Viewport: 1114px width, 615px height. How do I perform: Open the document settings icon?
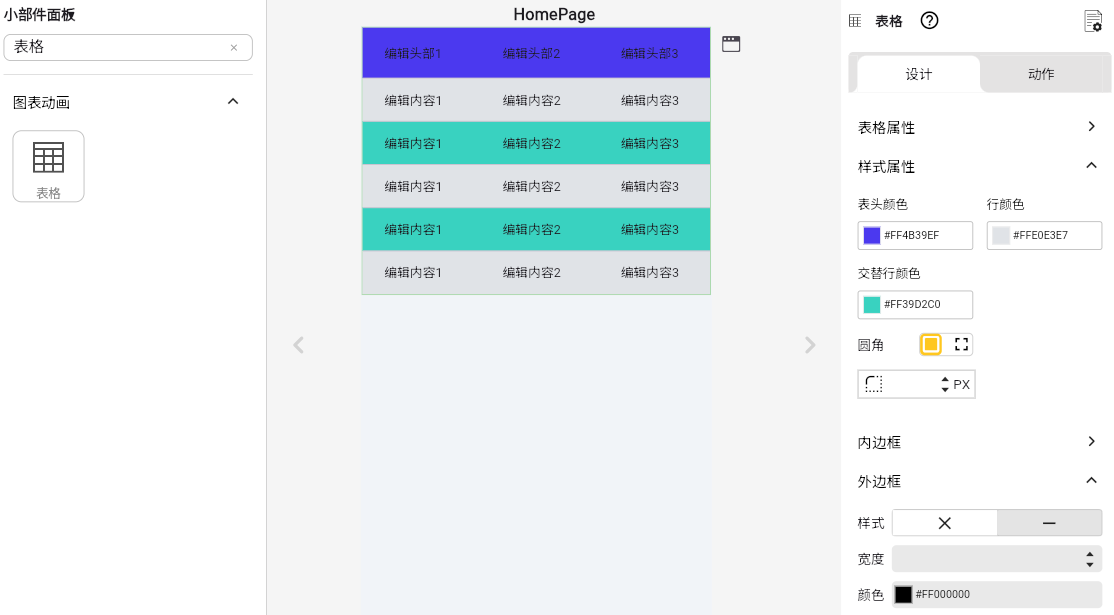point(1093,22)
